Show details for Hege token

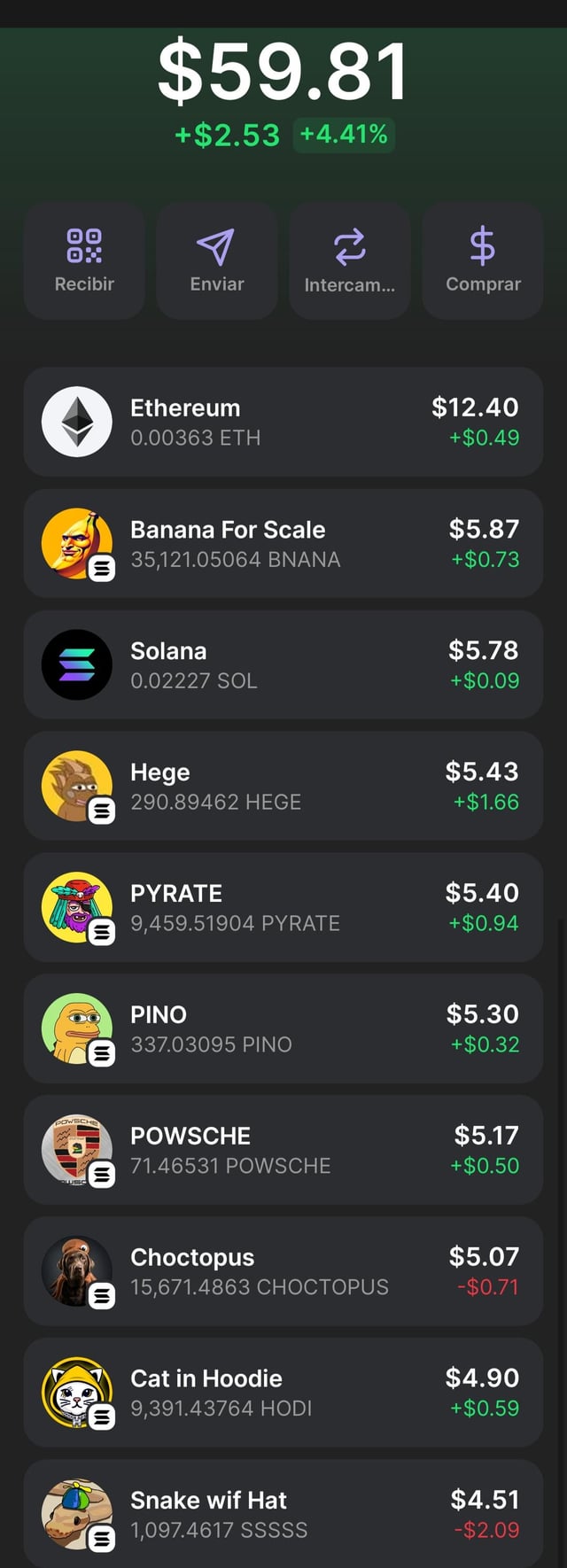coord(283,786)
